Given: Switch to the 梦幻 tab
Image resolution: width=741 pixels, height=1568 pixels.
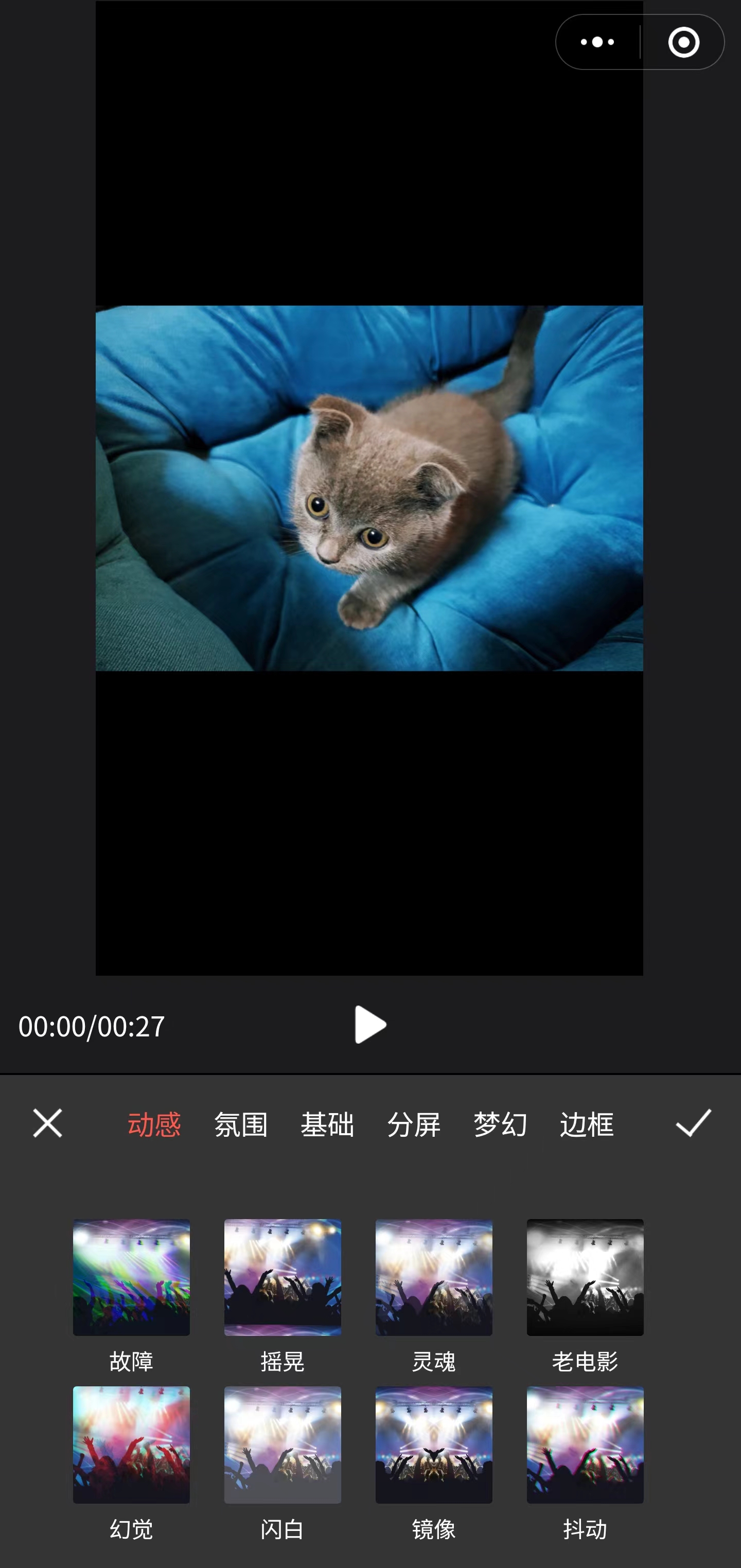Looking at the screenshot, I should [x=500, y=1124].
